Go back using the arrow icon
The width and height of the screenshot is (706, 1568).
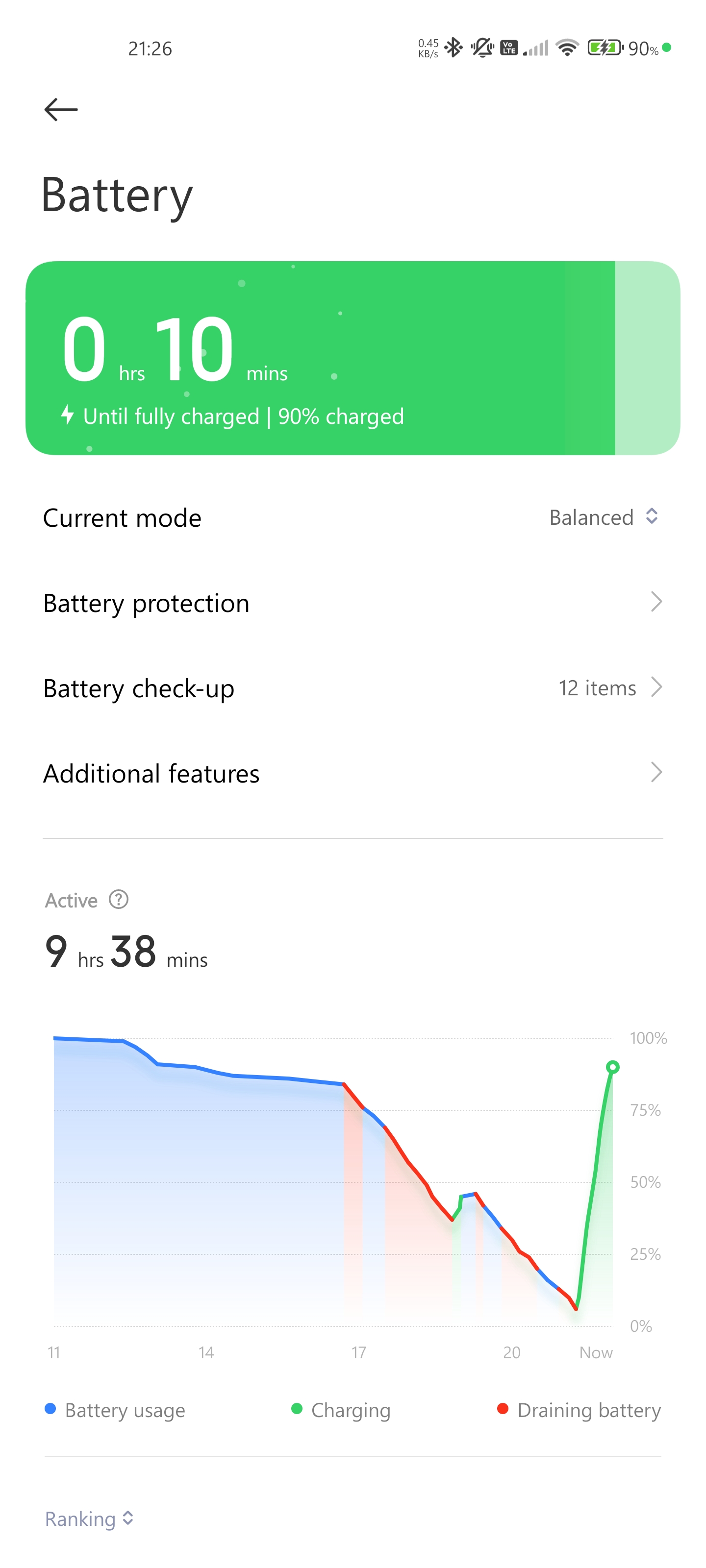point(61,110)
